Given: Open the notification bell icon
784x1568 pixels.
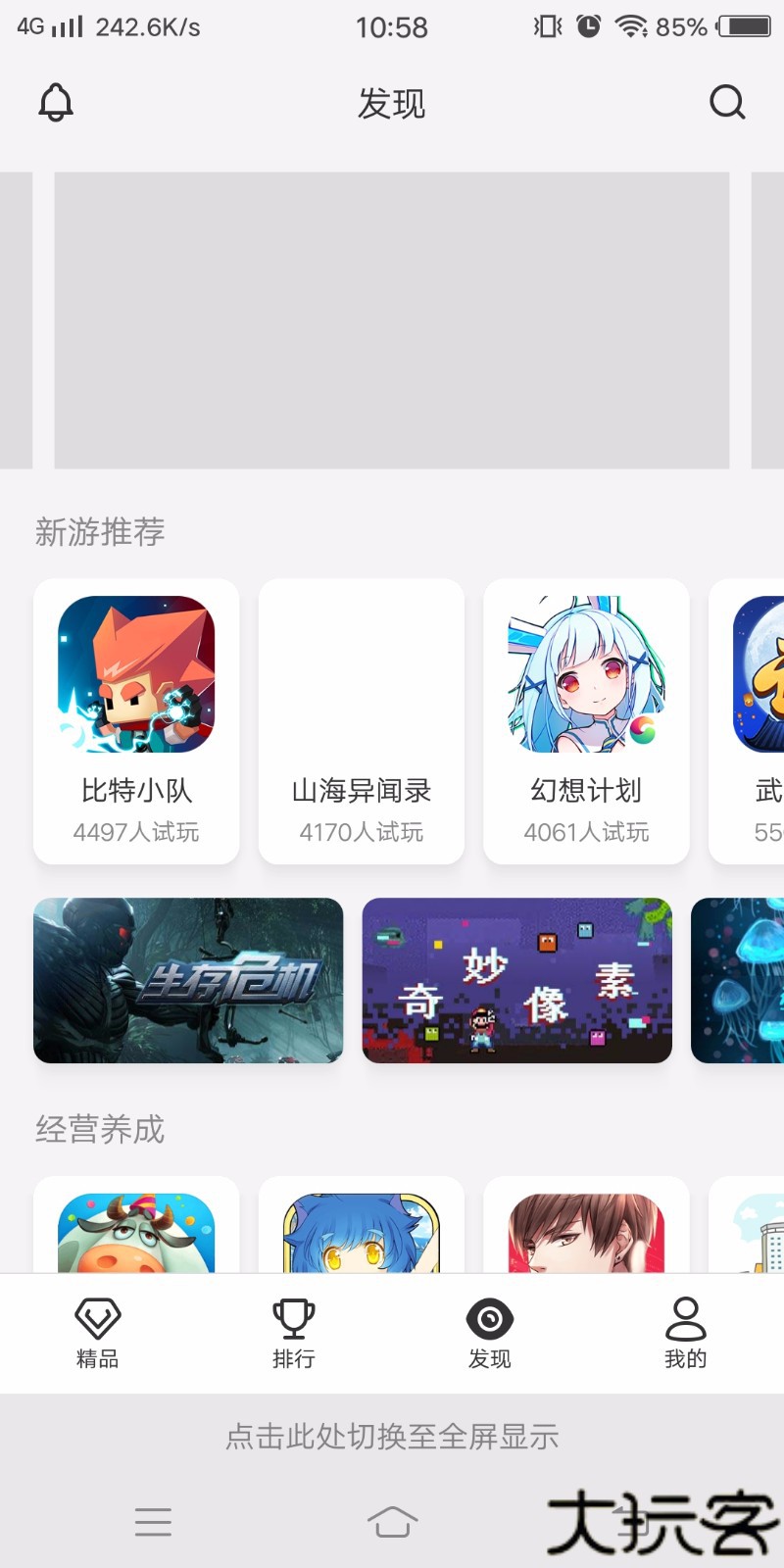Looking at the screenshot, I should [x=56, y=101].
